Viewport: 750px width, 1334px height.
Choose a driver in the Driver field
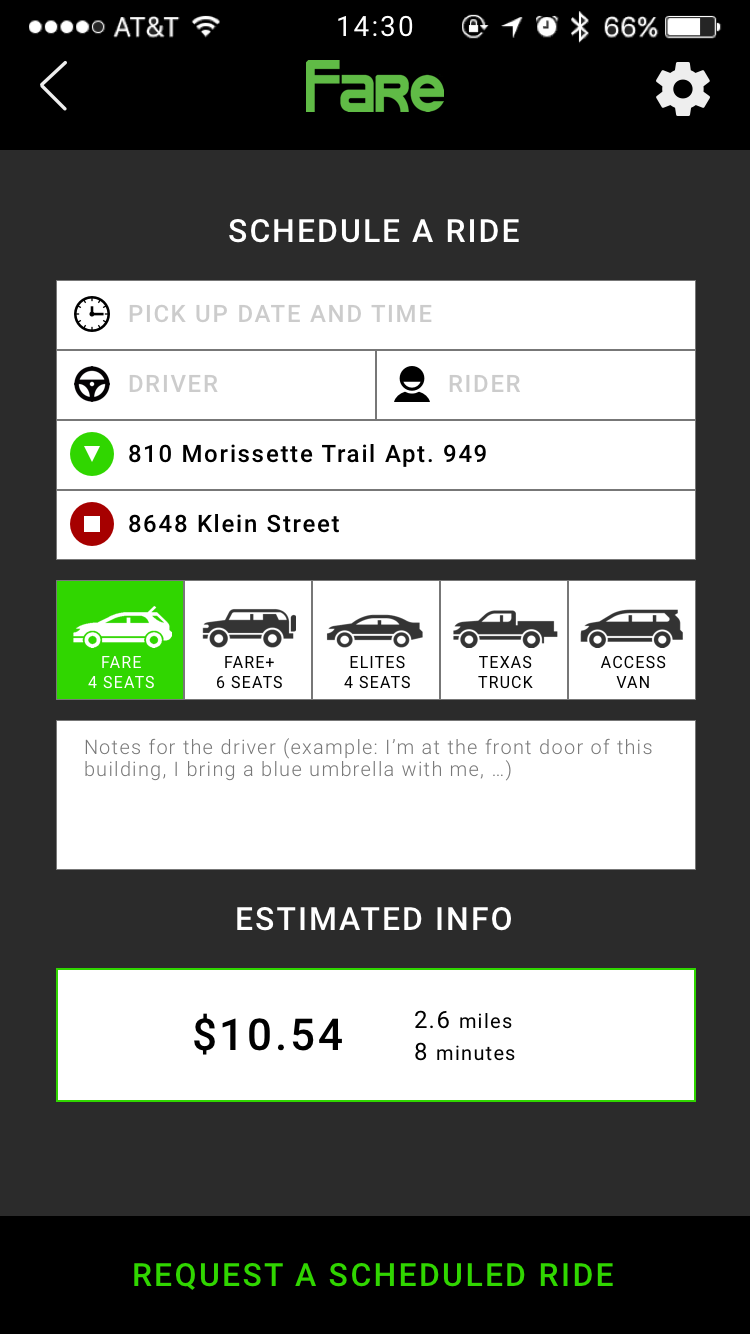pos(216,385)
